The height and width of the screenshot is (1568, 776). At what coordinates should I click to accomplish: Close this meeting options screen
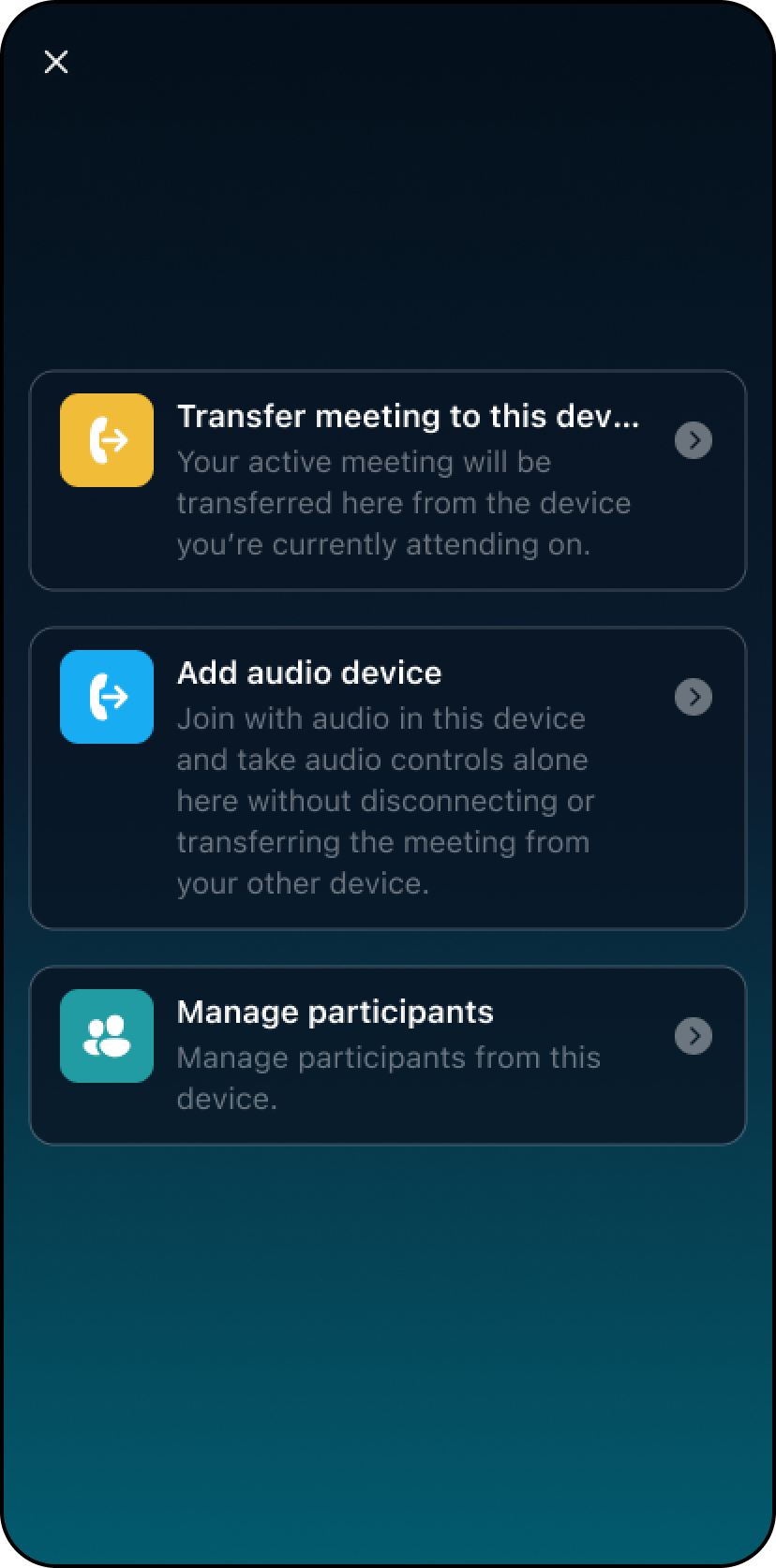pyautogui.click(x=56, y=62)
